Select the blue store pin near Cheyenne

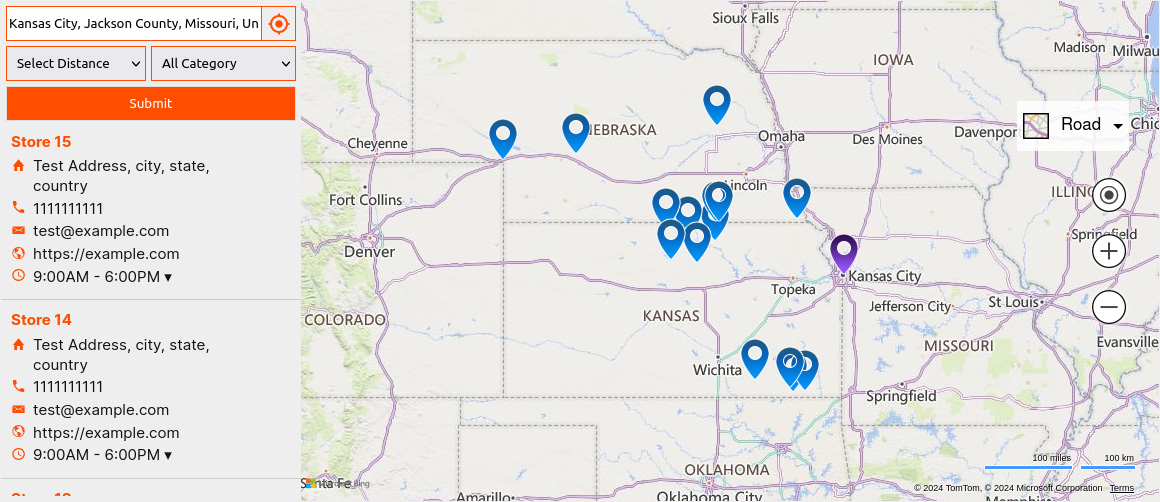(503, 136)
